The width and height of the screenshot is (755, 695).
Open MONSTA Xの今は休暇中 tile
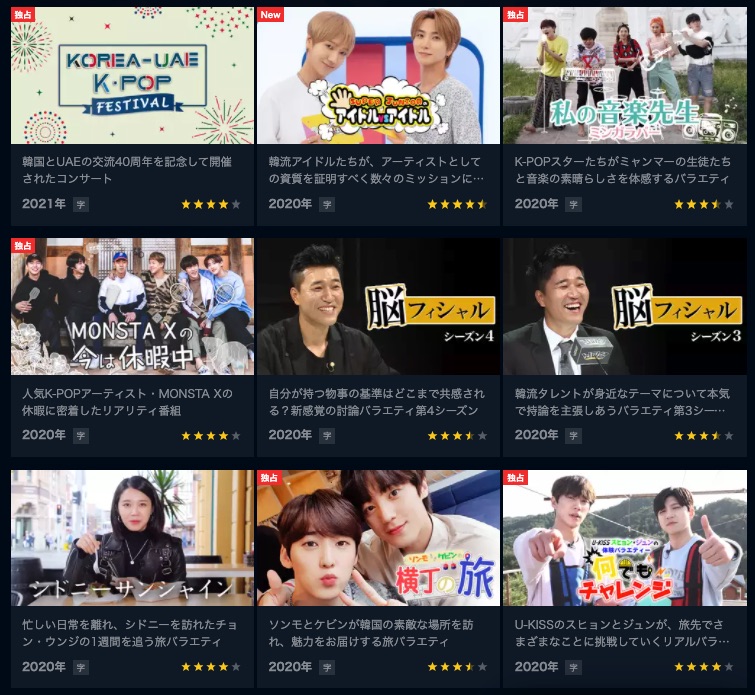[132, 307]
